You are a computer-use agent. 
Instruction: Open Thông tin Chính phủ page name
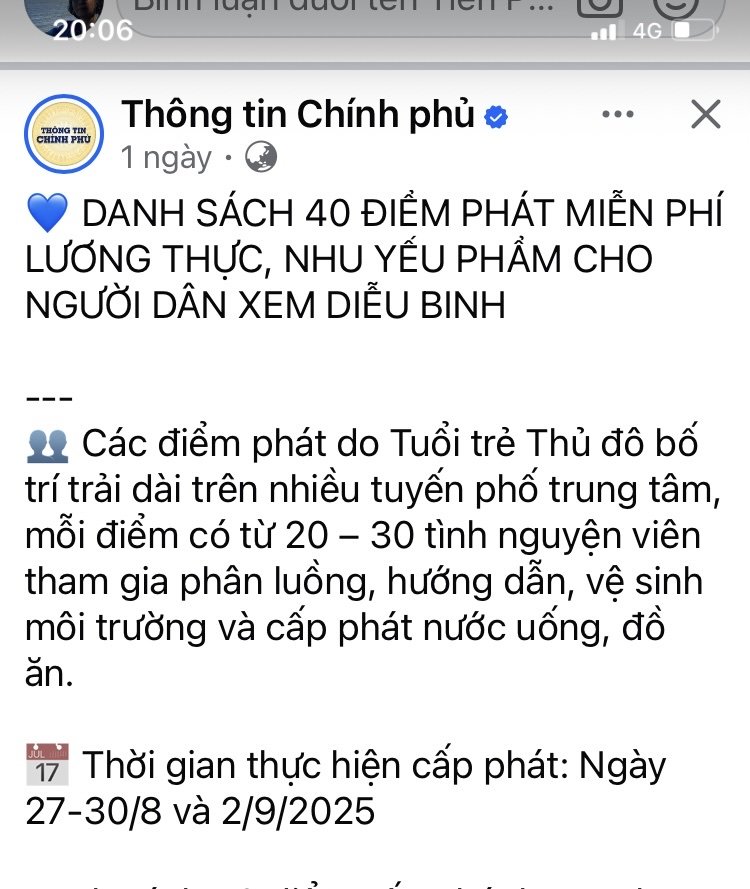pos(298,115)
